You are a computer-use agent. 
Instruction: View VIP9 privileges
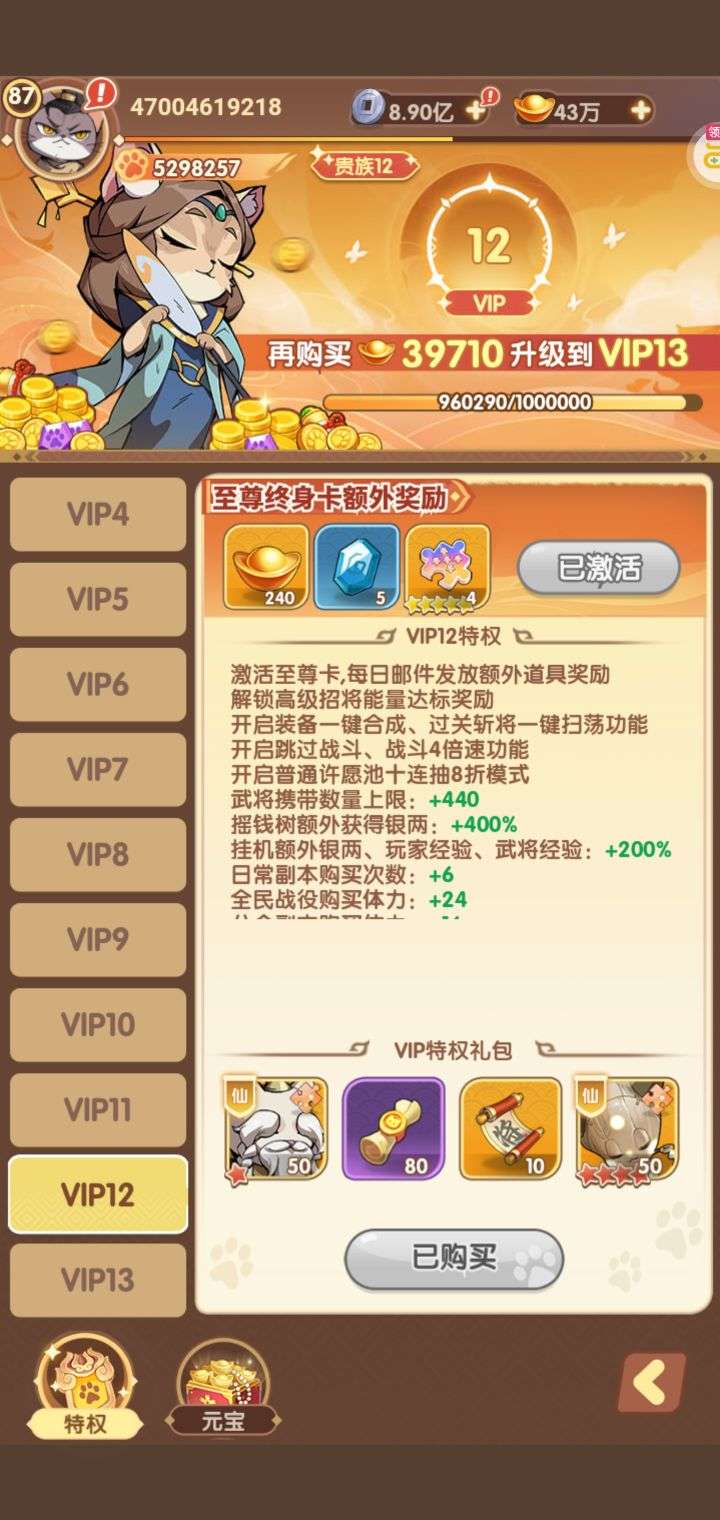click(98, 939)
